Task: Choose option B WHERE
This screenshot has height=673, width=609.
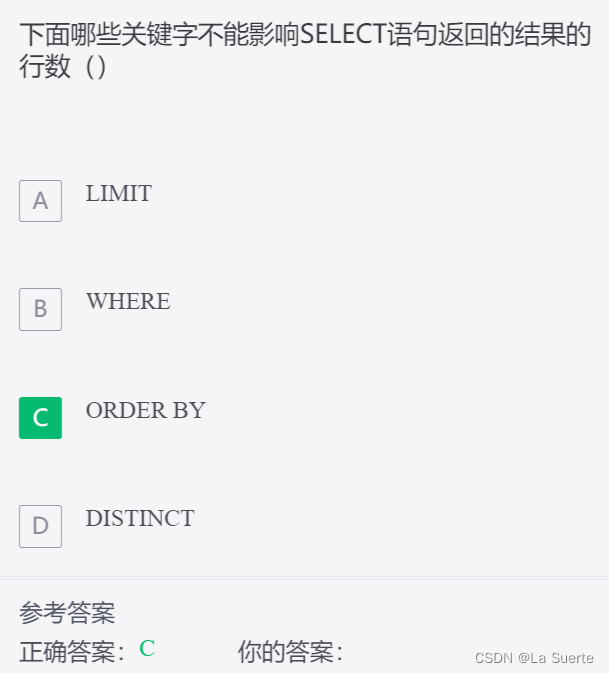Action: click(40, 309)
